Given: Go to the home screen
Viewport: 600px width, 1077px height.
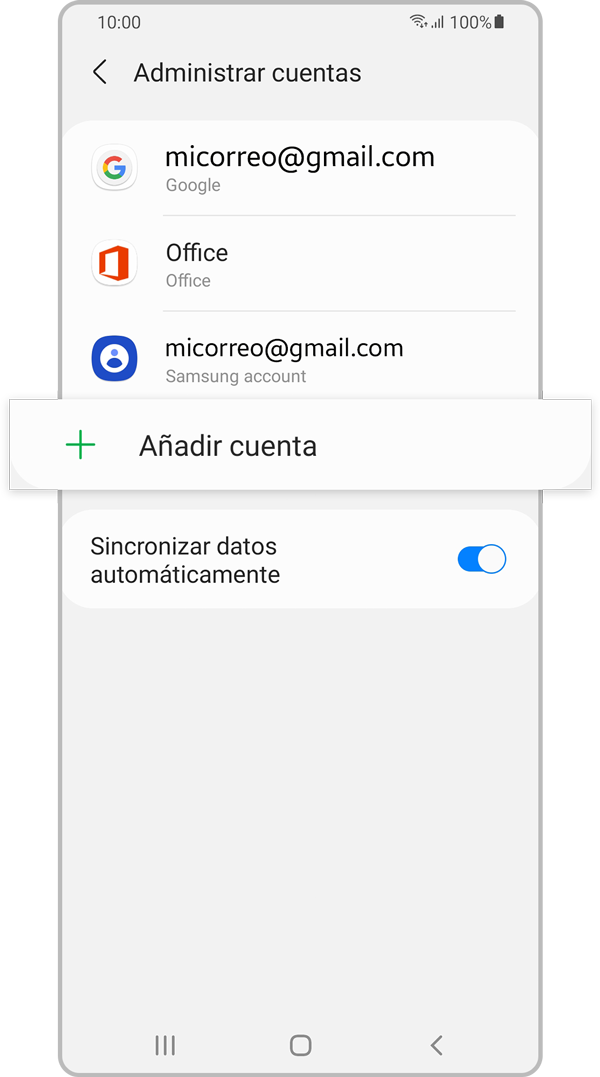Looking at the screenshot, I should 300,1045.
